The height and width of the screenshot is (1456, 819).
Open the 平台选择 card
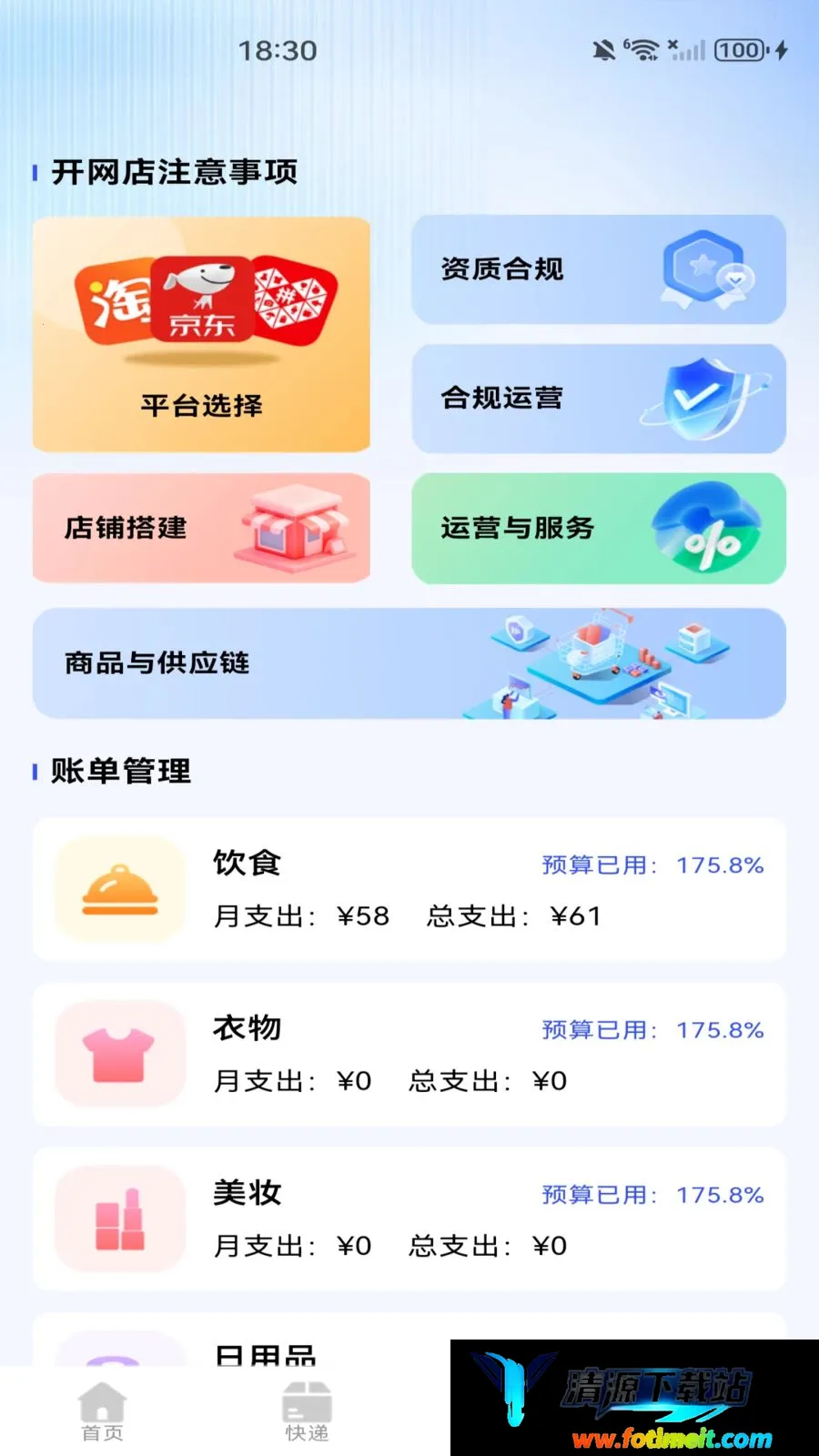pos(201,334)
